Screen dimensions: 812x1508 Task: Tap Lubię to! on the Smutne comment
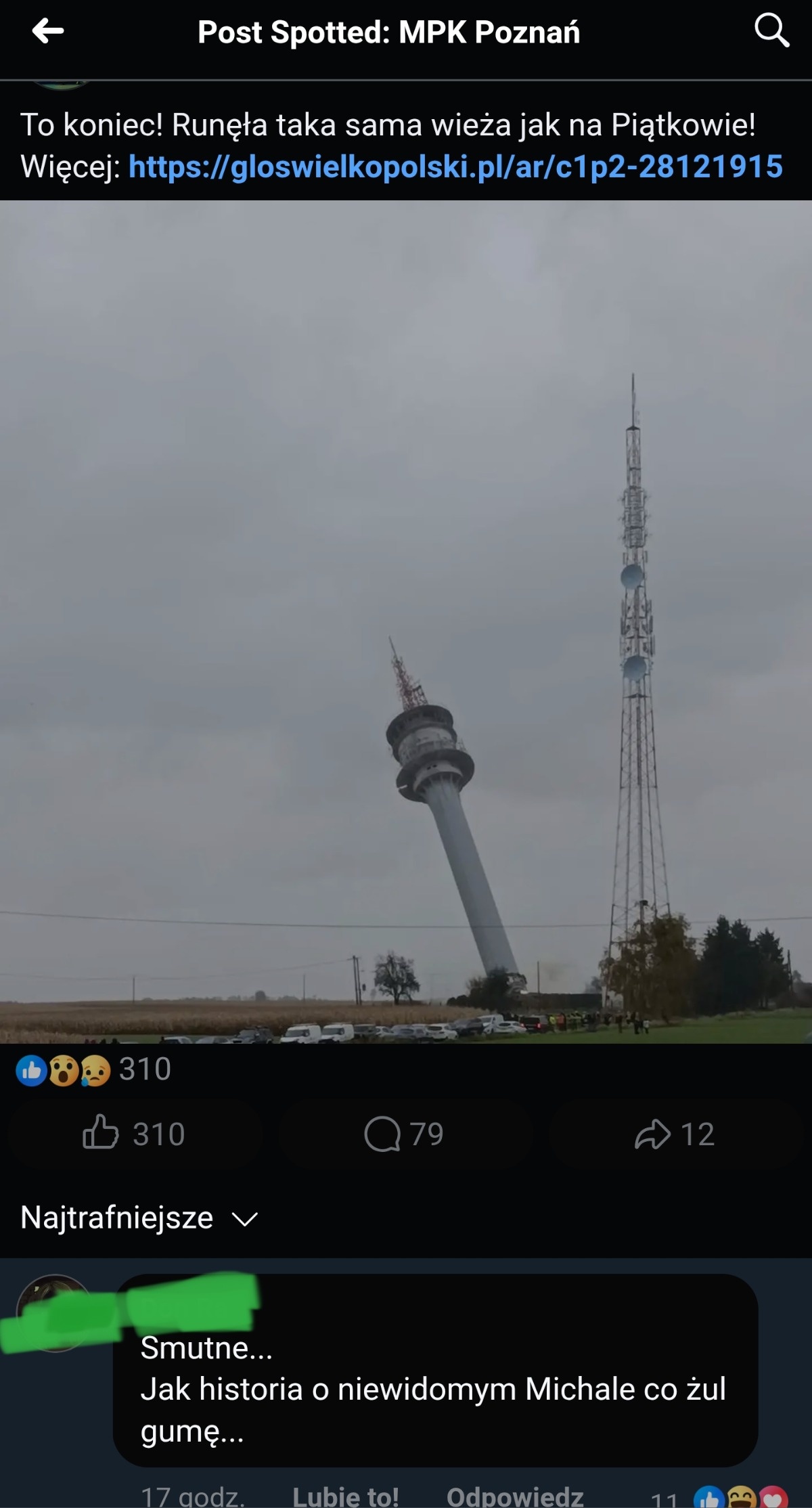tap(345, 1494)
